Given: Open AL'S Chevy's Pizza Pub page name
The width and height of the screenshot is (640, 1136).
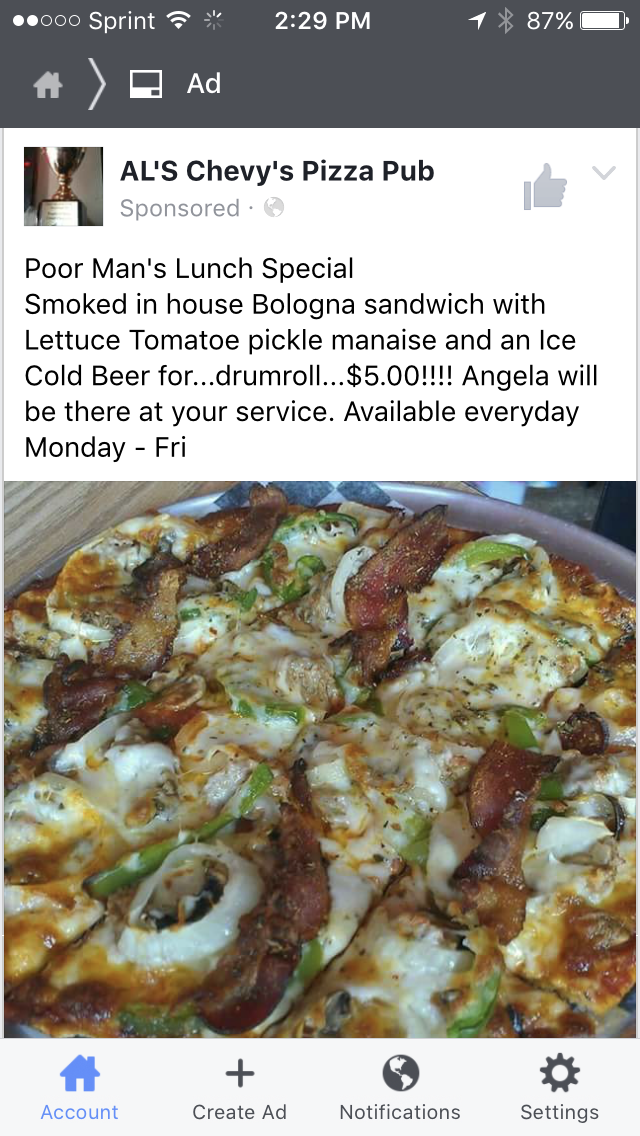Looking at the screenshot, I should coord(277,171).
